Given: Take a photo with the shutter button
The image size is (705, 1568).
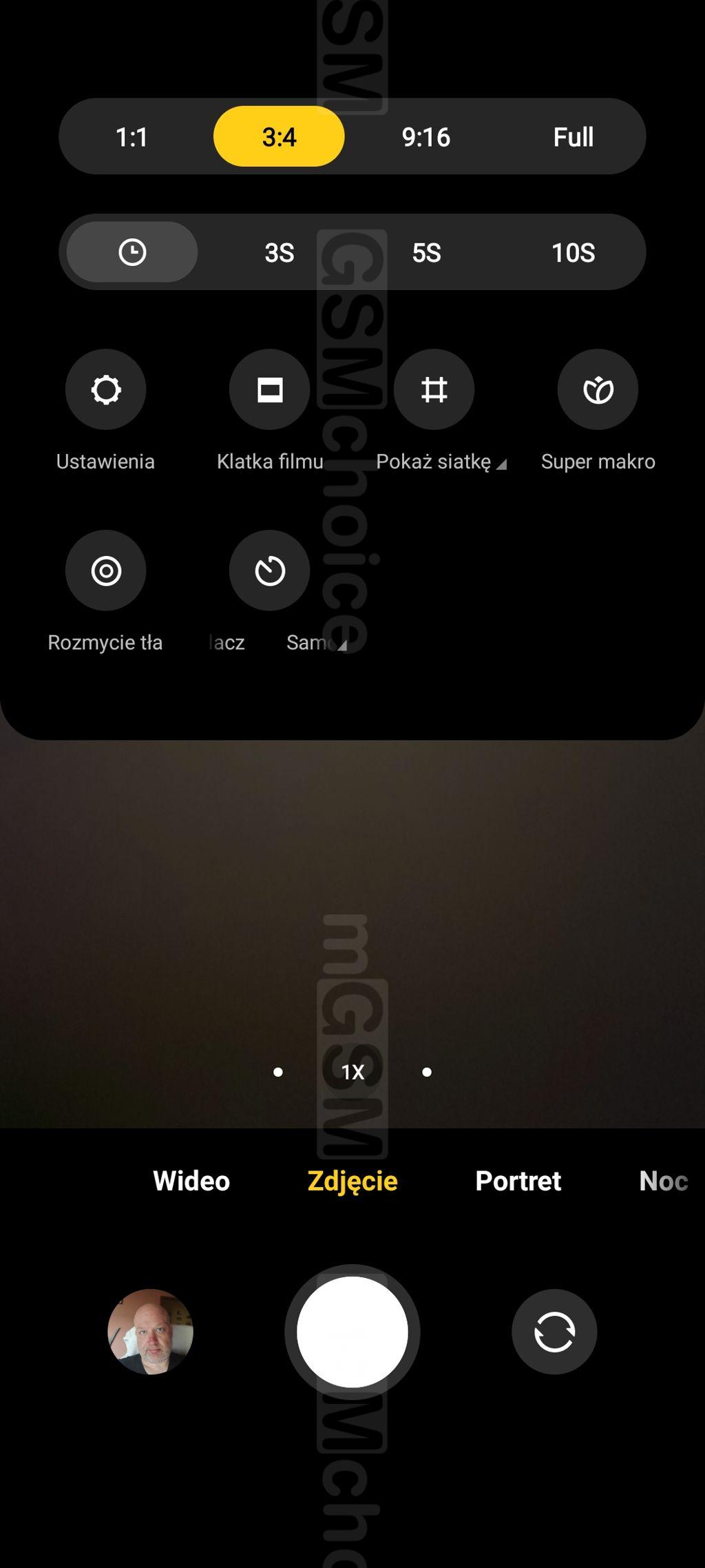Looking at the screenshot, I should (x=352, y=1332).
